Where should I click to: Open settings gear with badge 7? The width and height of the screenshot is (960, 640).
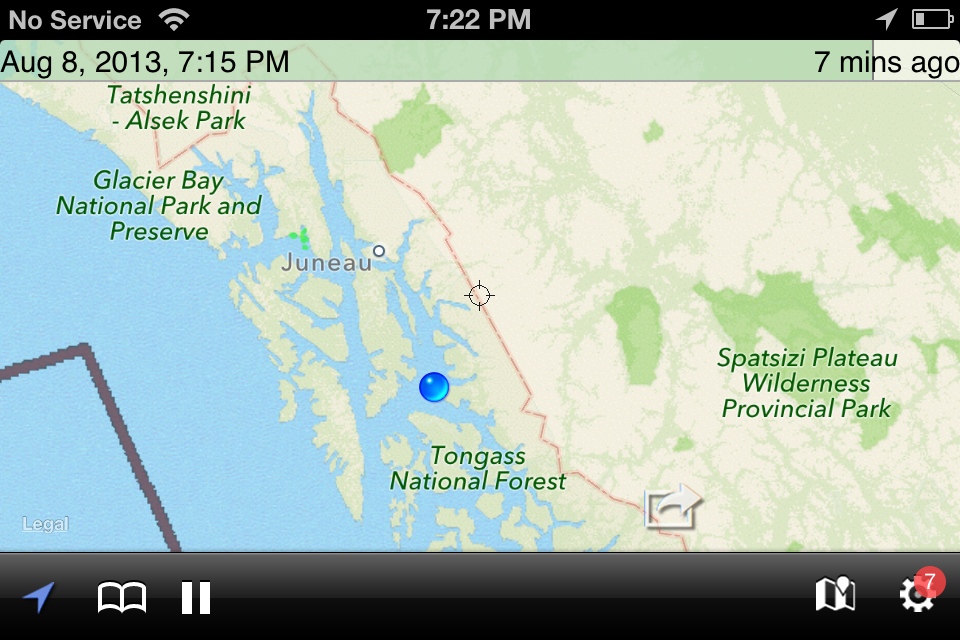coord(916,595)
